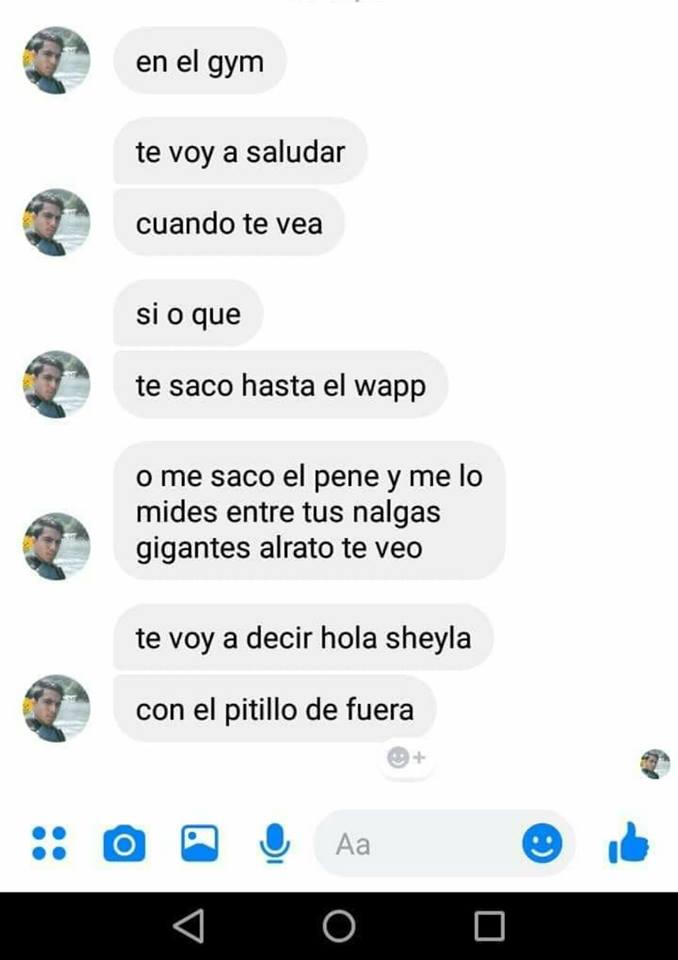Focus the Aa message input field

[x=420, y=845]
